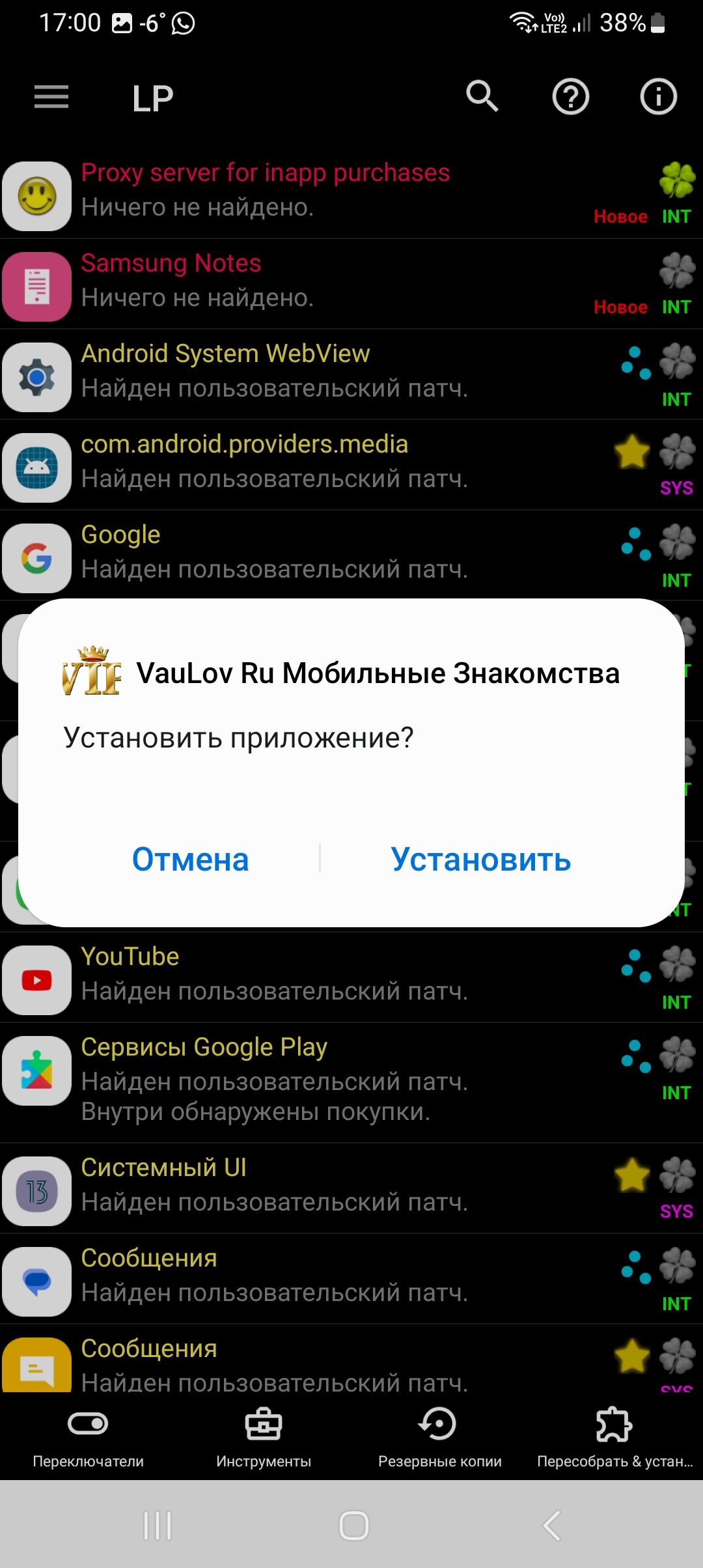
Task: Open Android System WebView entry
Action: [351, 374]
